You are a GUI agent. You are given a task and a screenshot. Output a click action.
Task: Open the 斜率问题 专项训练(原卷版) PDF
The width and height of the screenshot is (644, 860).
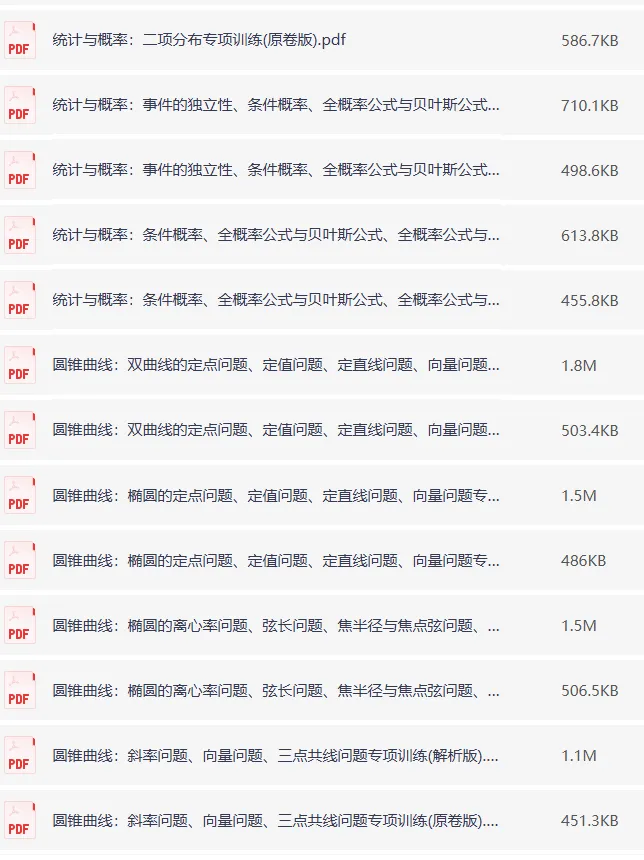[x=322, y=821]
